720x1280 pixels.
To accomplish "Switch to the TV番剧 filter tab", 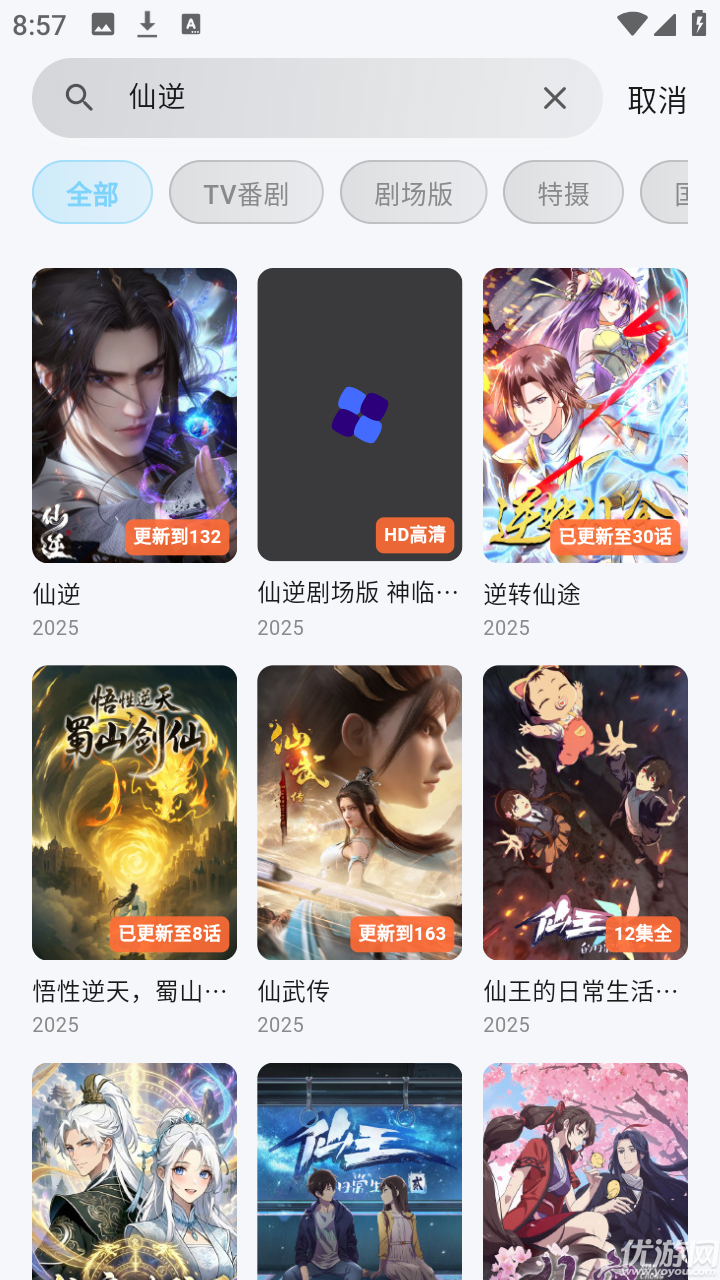I will [x=246, y=191].
